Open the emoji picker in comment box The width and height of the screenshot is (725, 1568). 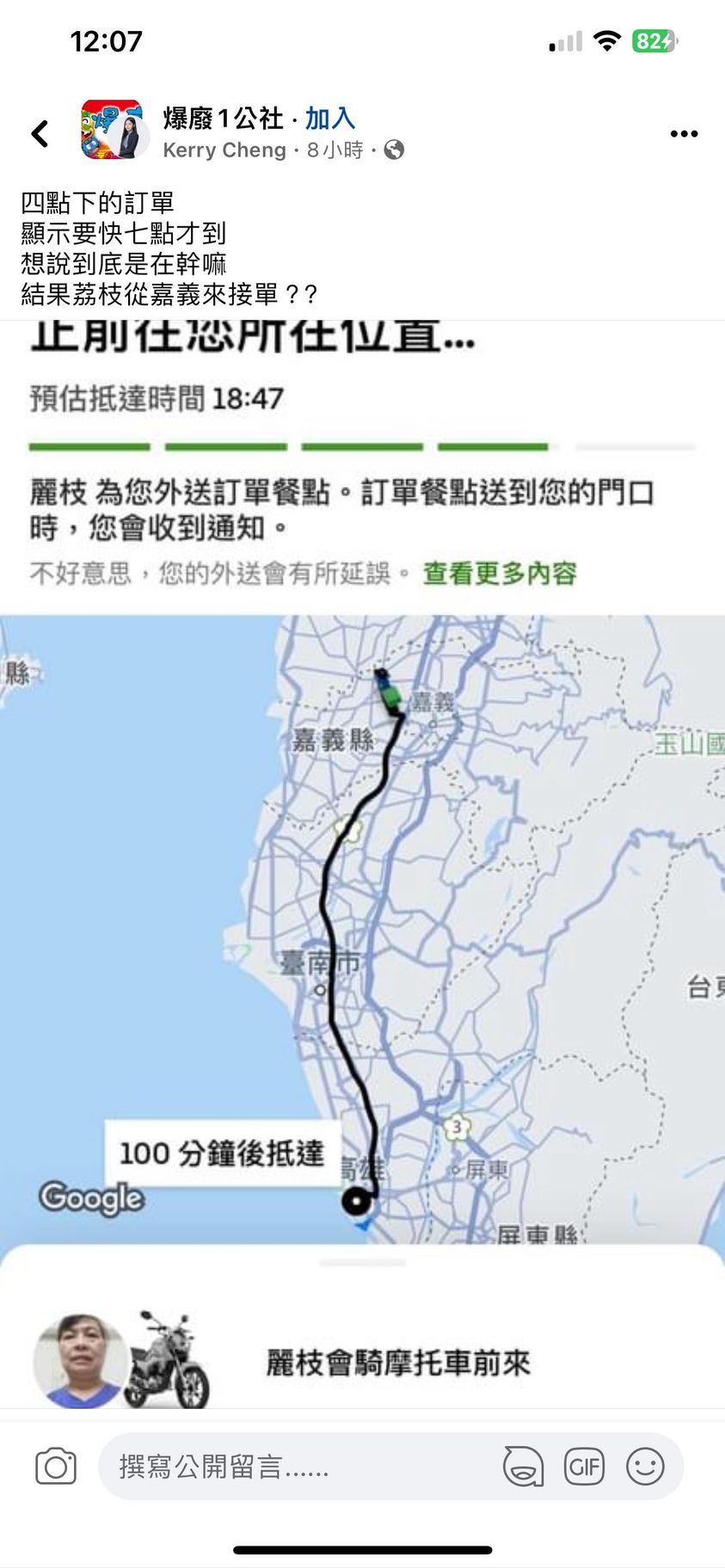645,1467
